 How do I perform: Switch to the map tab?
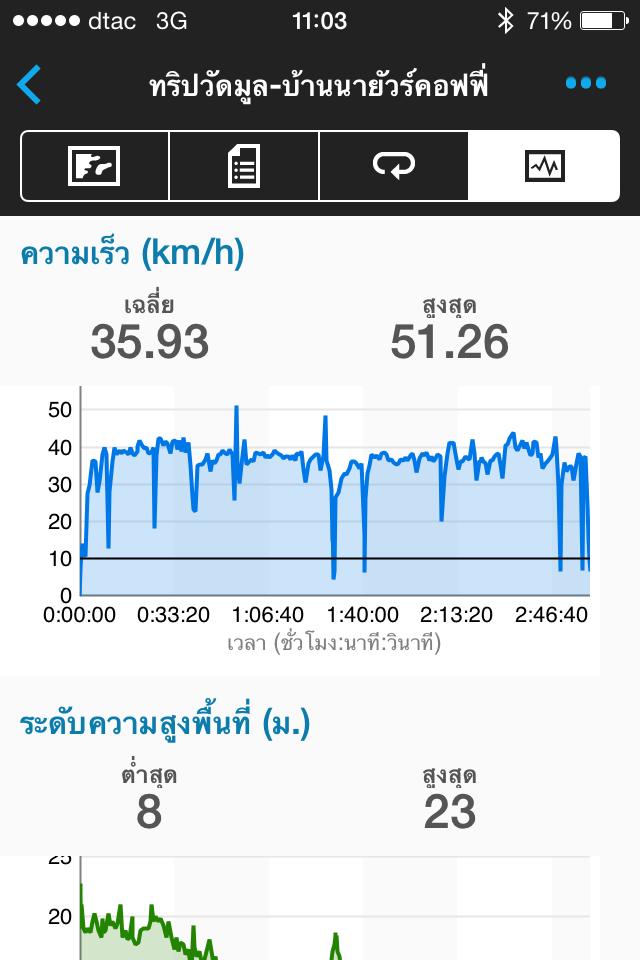point(94,166)
